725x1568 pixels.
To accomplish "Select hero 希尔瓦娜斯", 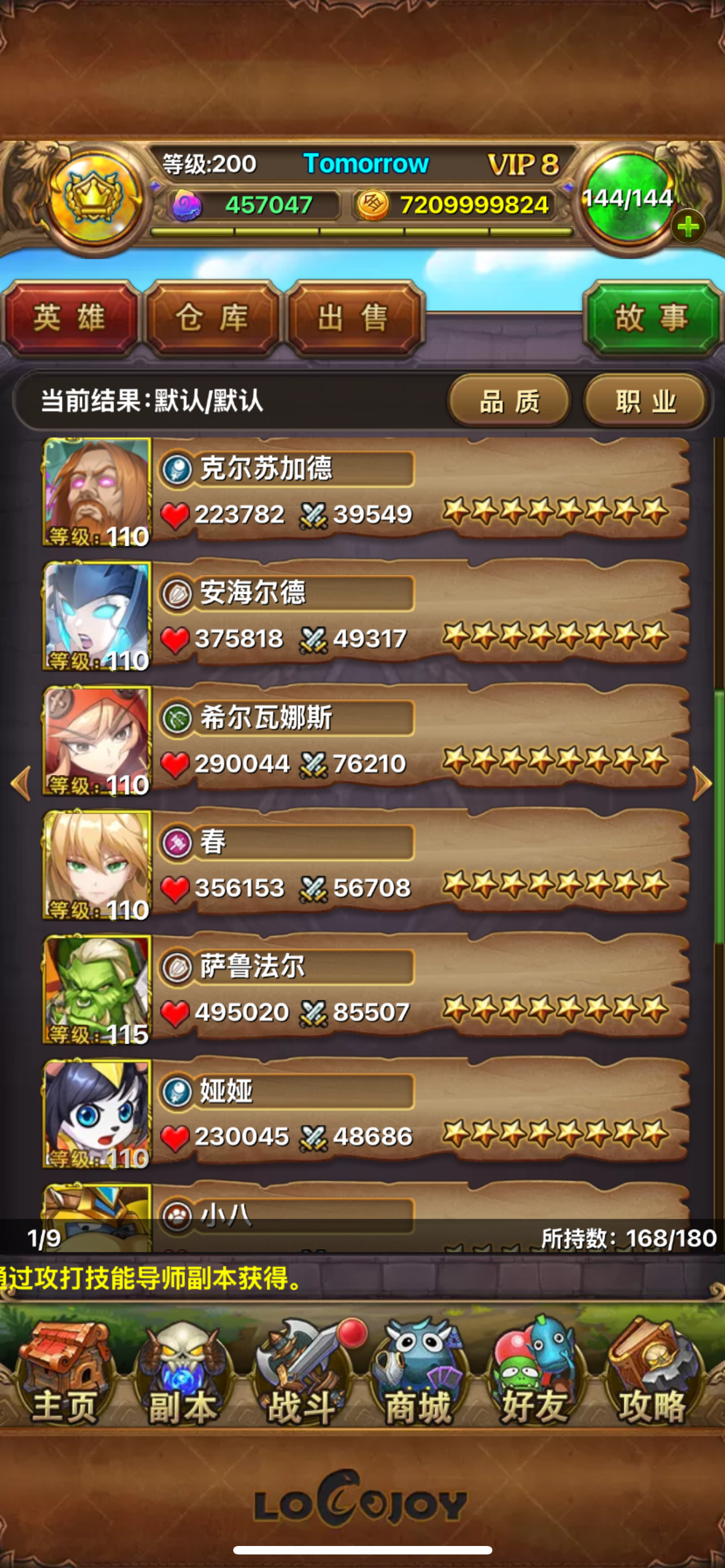I will click(x=365, y=741).
